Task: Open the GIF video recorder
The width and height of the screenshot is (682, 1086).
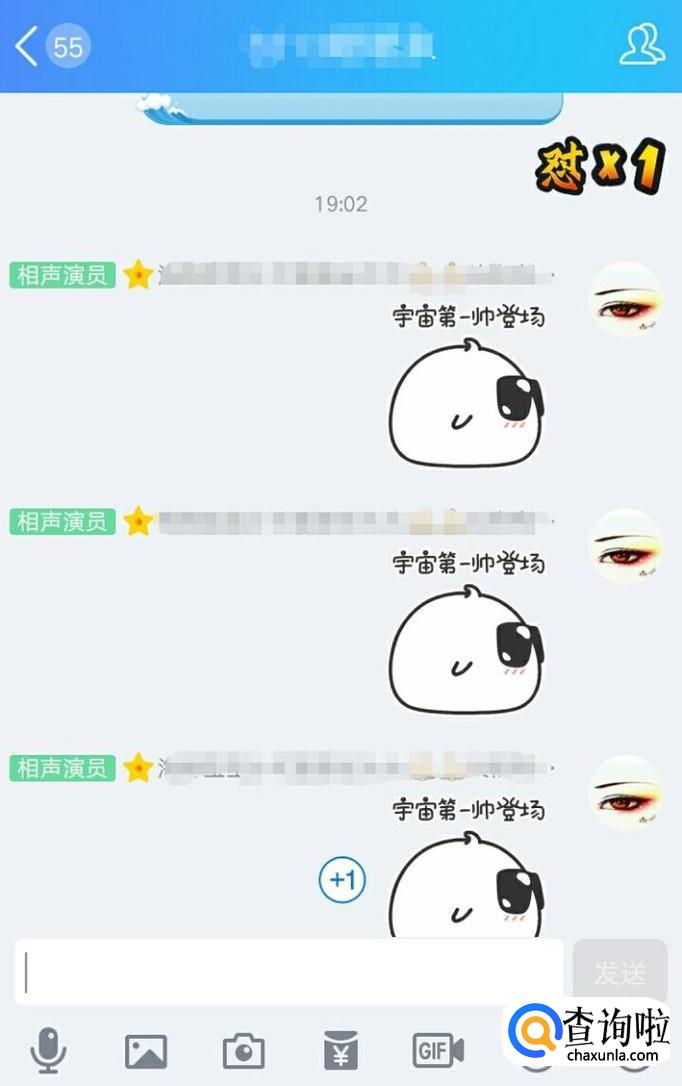Action: [x=438, y=1050]
